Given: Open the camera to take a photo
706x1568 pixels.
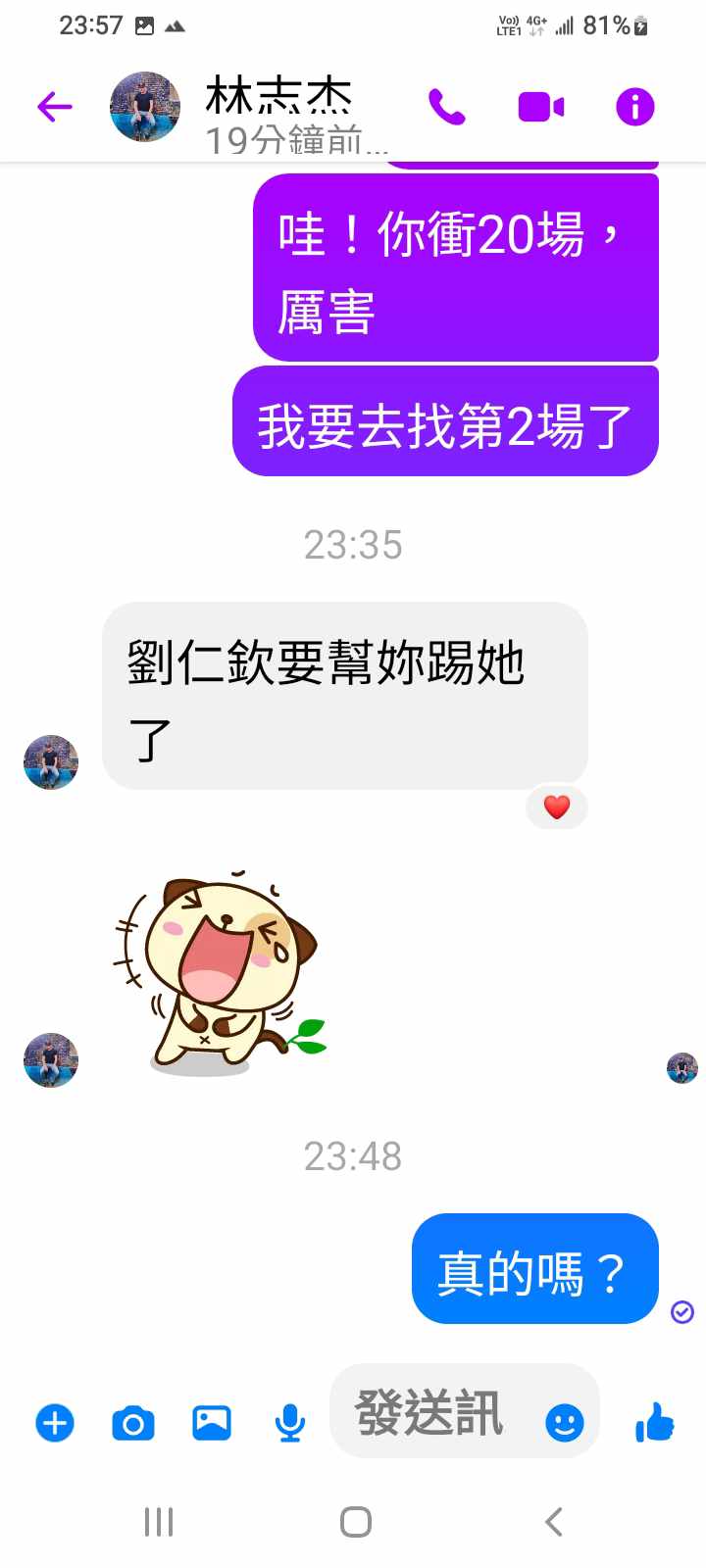Looking at the screenshot, I should point(133,1422).
